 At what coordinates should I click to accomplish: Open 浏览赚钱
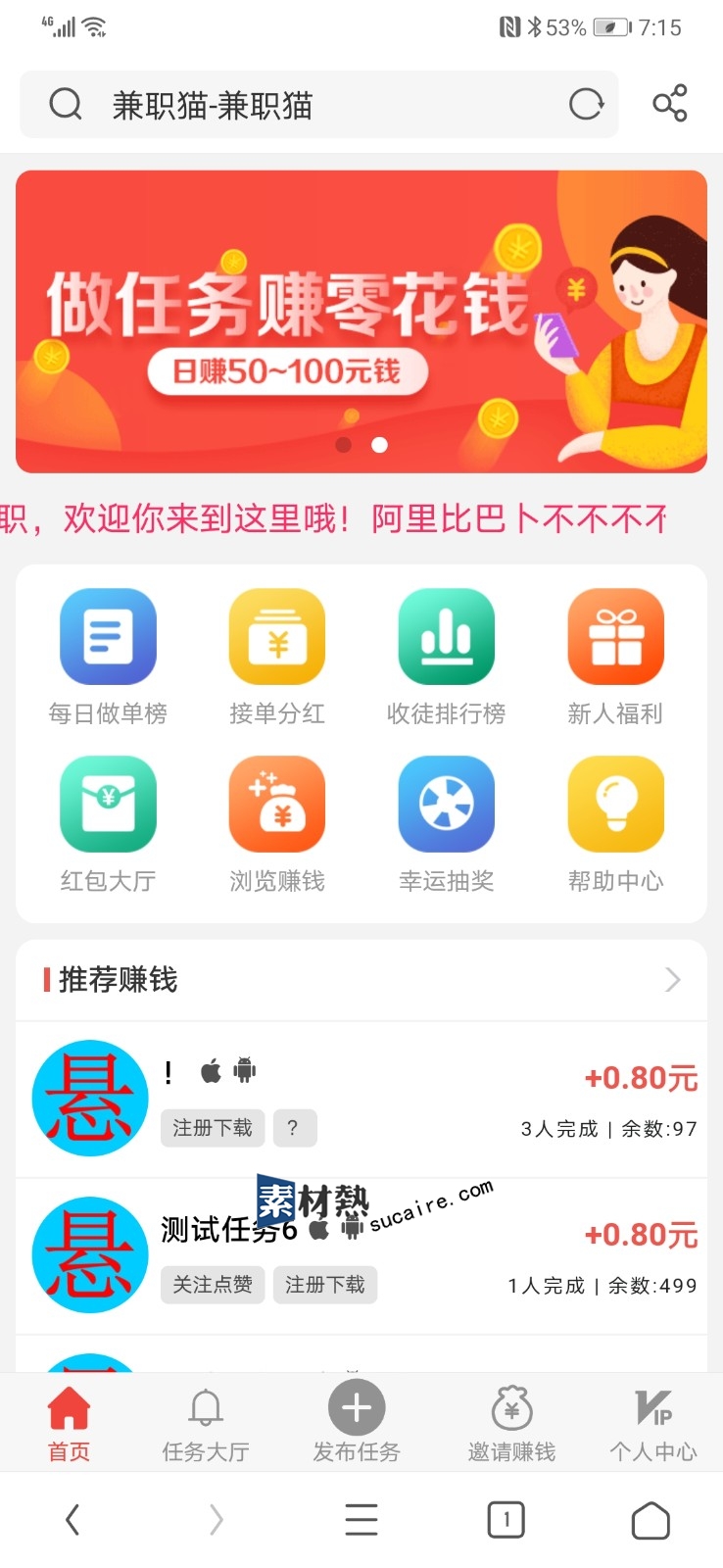click(277, 823)
